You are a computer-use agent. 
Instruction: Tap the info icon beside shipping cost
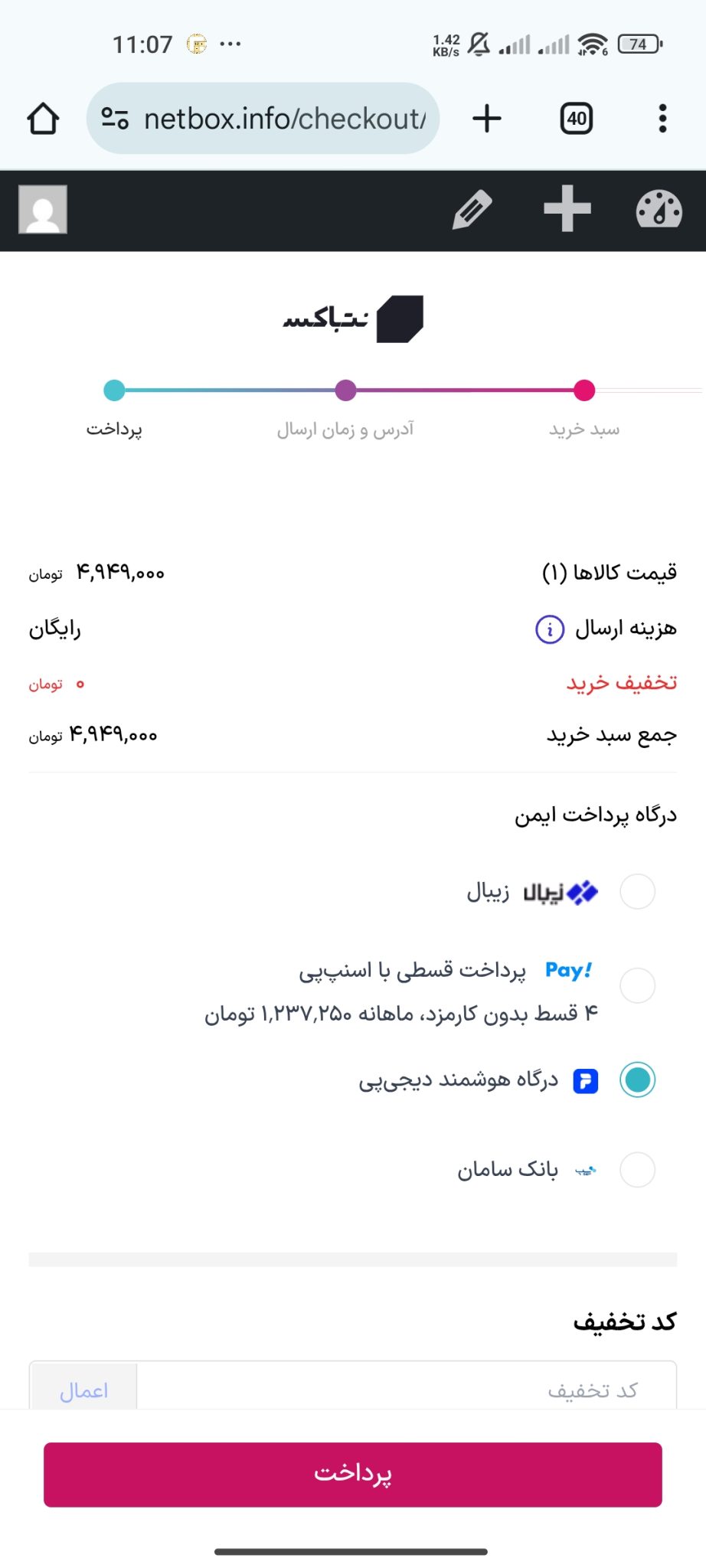coord(548,630)
